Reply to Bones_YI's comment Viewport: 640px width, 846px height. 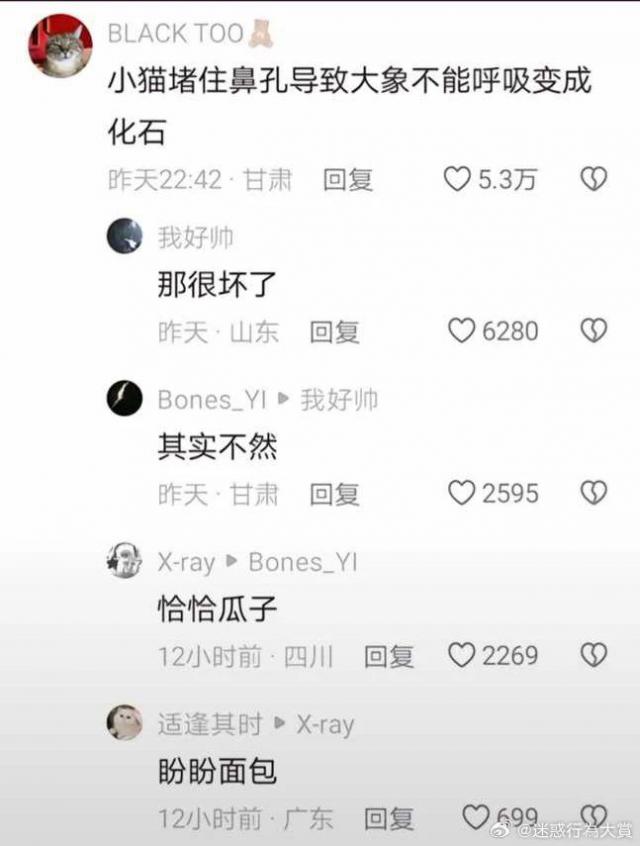334,494
